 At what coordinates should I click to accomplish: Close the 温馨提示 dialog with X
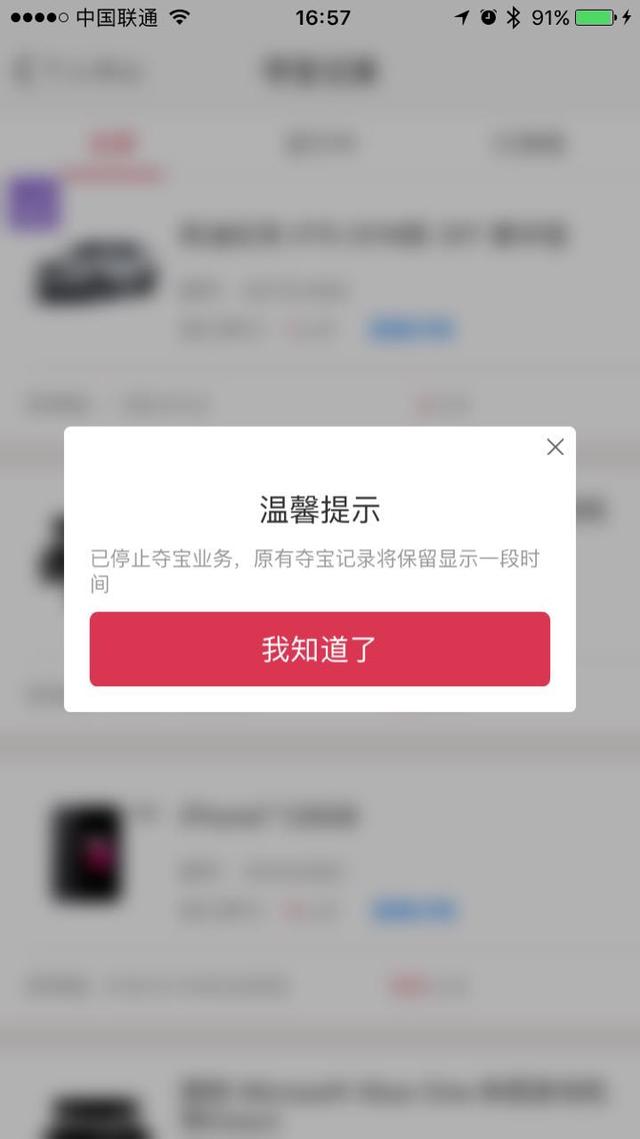(555, 447)
